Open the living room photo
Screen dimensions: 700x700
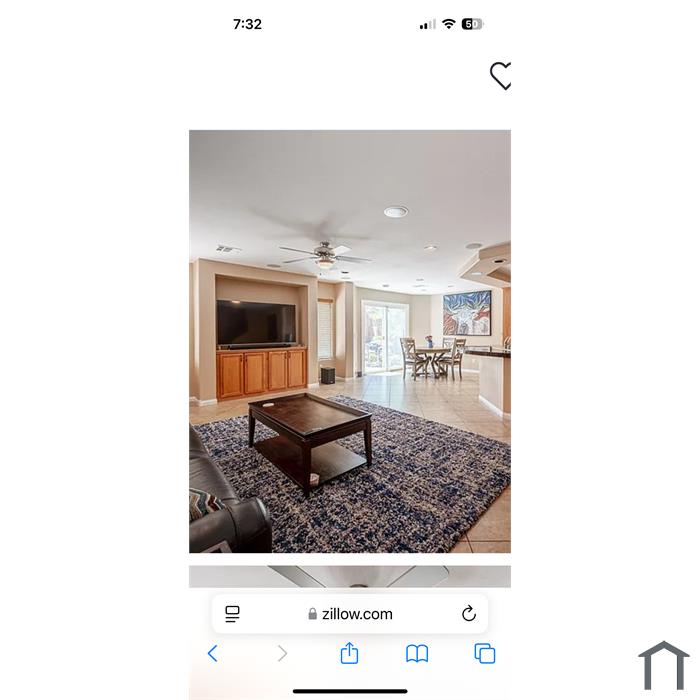coord(350,341)
